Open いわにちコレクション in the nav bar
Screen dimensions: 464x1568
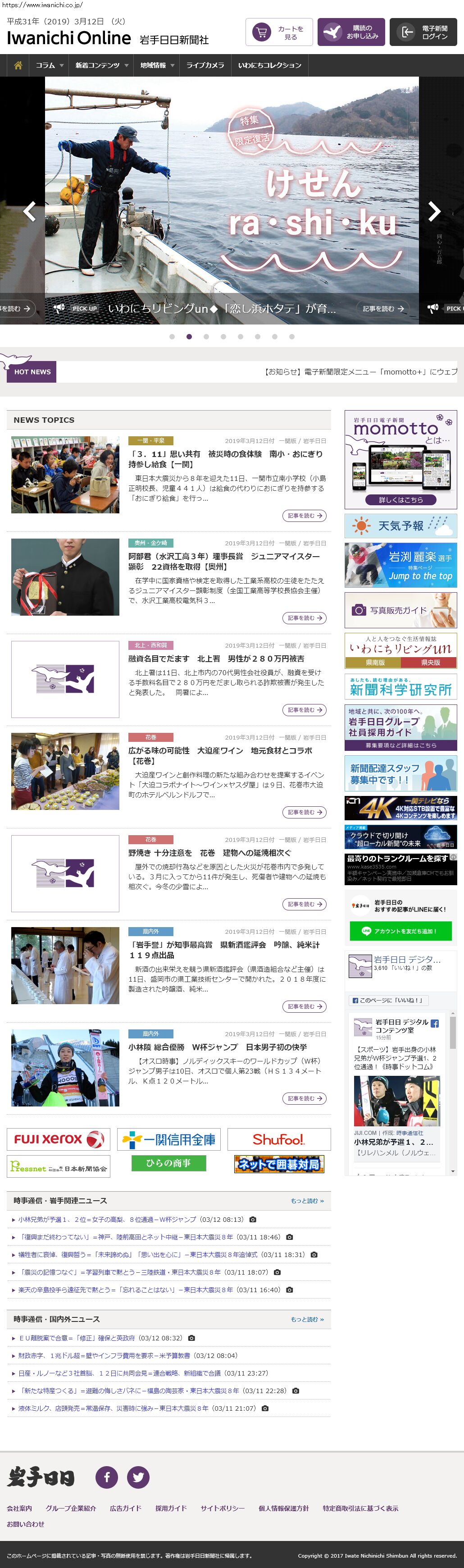pyautogui.click(x=269, y=65)
